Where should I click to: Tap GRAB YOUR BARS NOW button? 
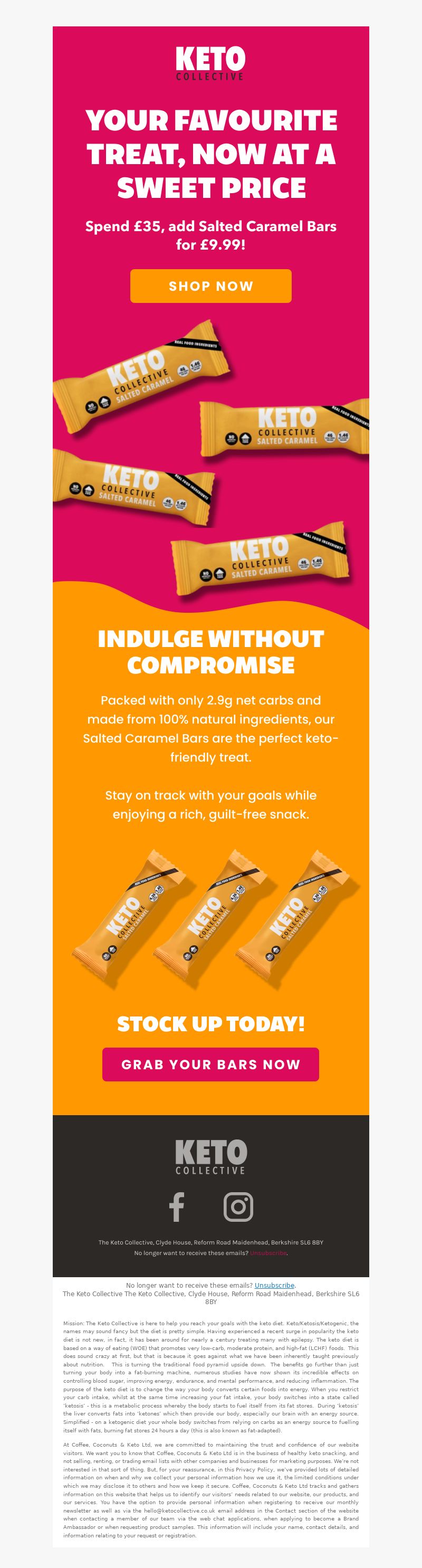pos(210,1064)
